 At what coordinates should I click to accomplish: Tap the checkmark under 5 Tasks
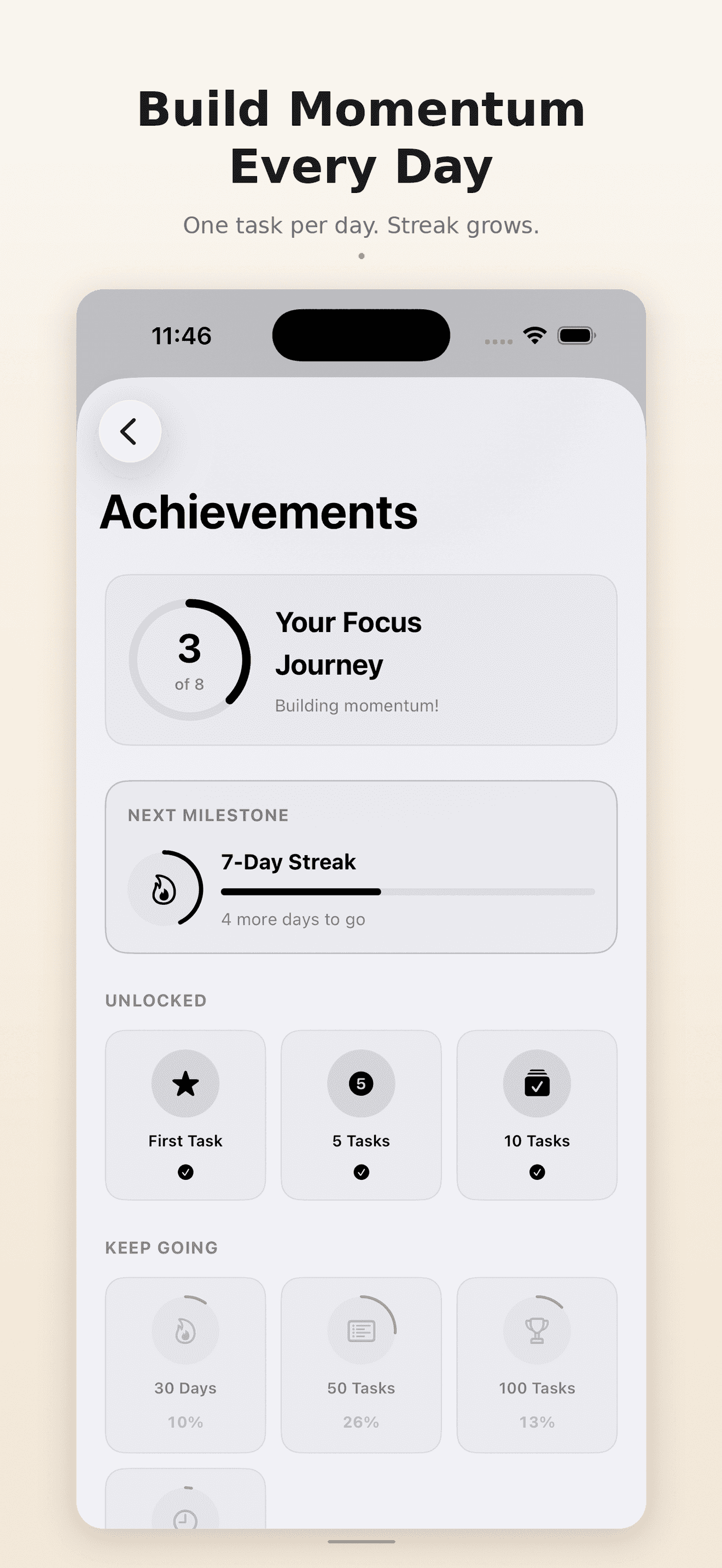361,1172
